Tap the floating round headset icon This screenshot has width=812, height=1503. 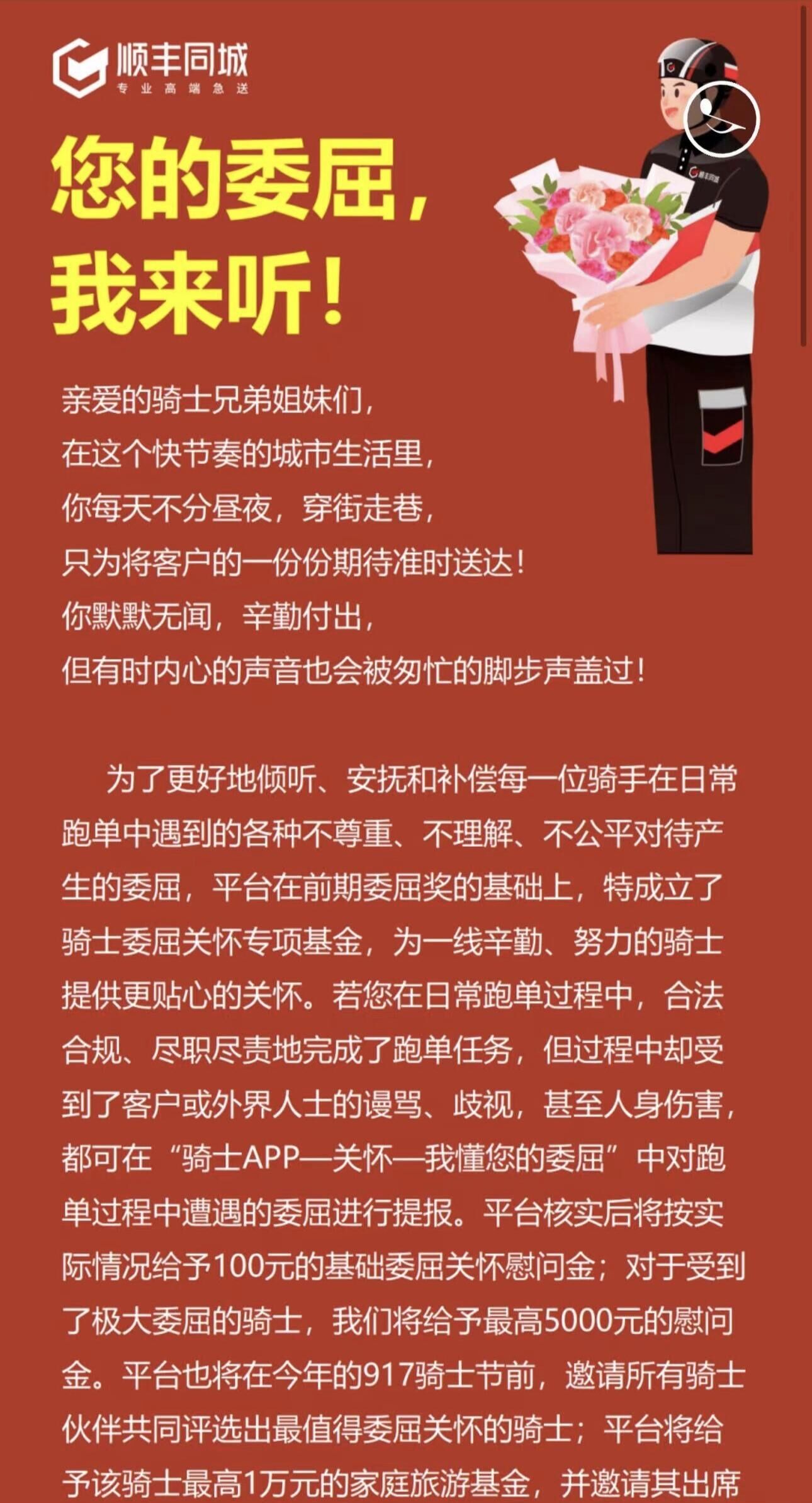click(x=722, y=118)
